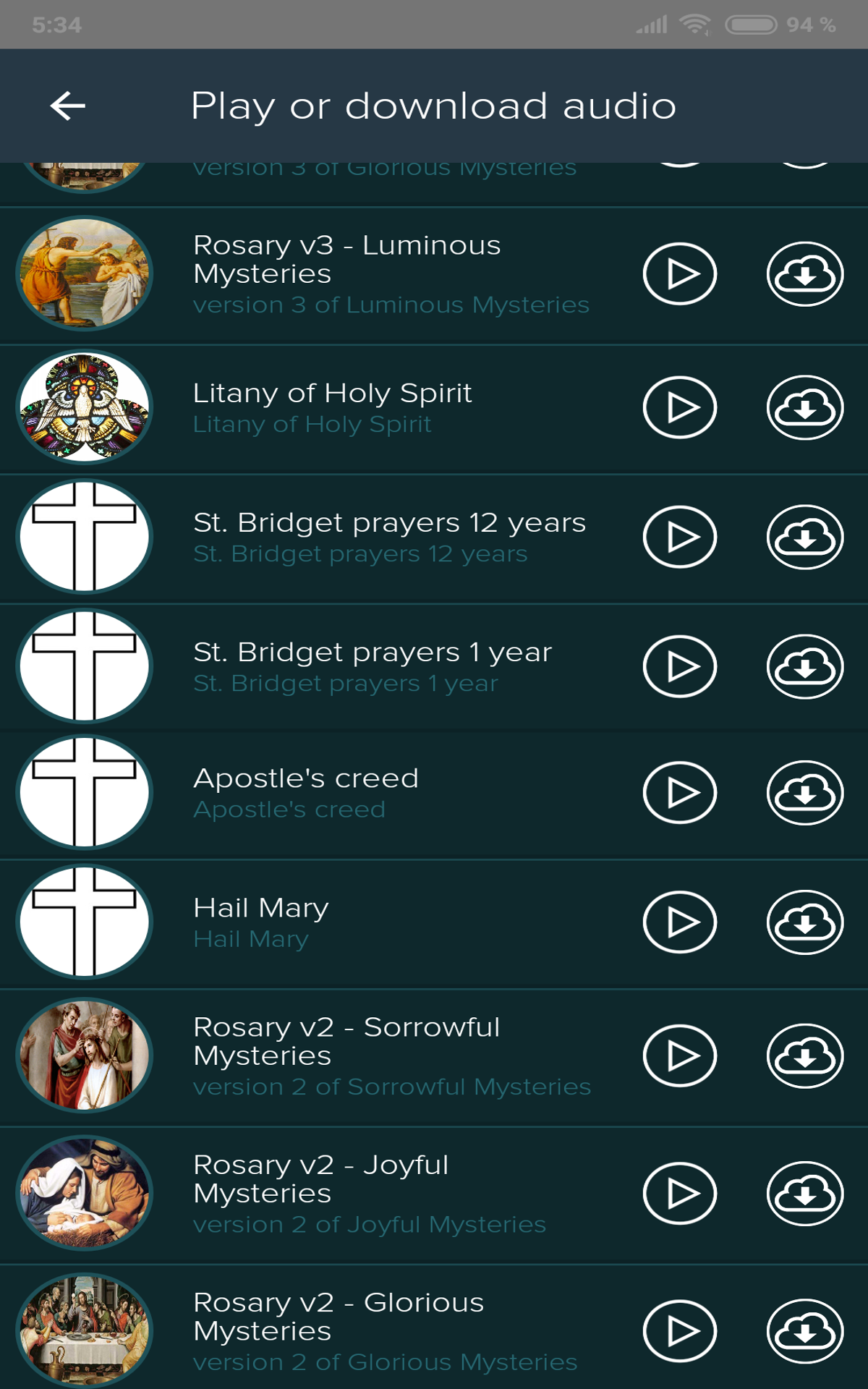Play Rosary v3 - Luminous Mysteries
The image size is (868, 1389).
(x=680, y=274)
